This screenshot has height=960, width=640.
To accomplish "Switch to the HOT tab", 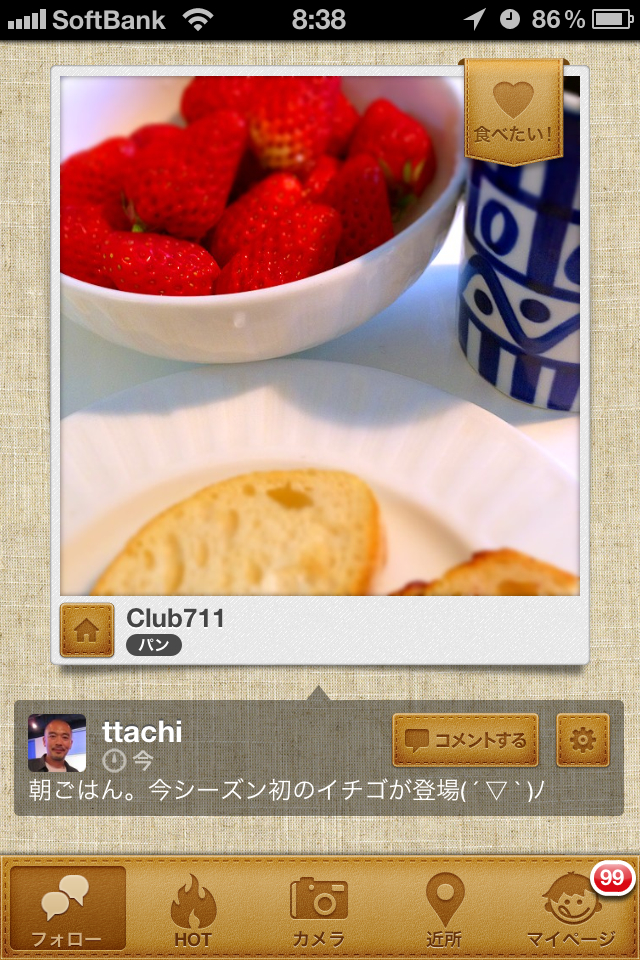I will click(193, 908).
